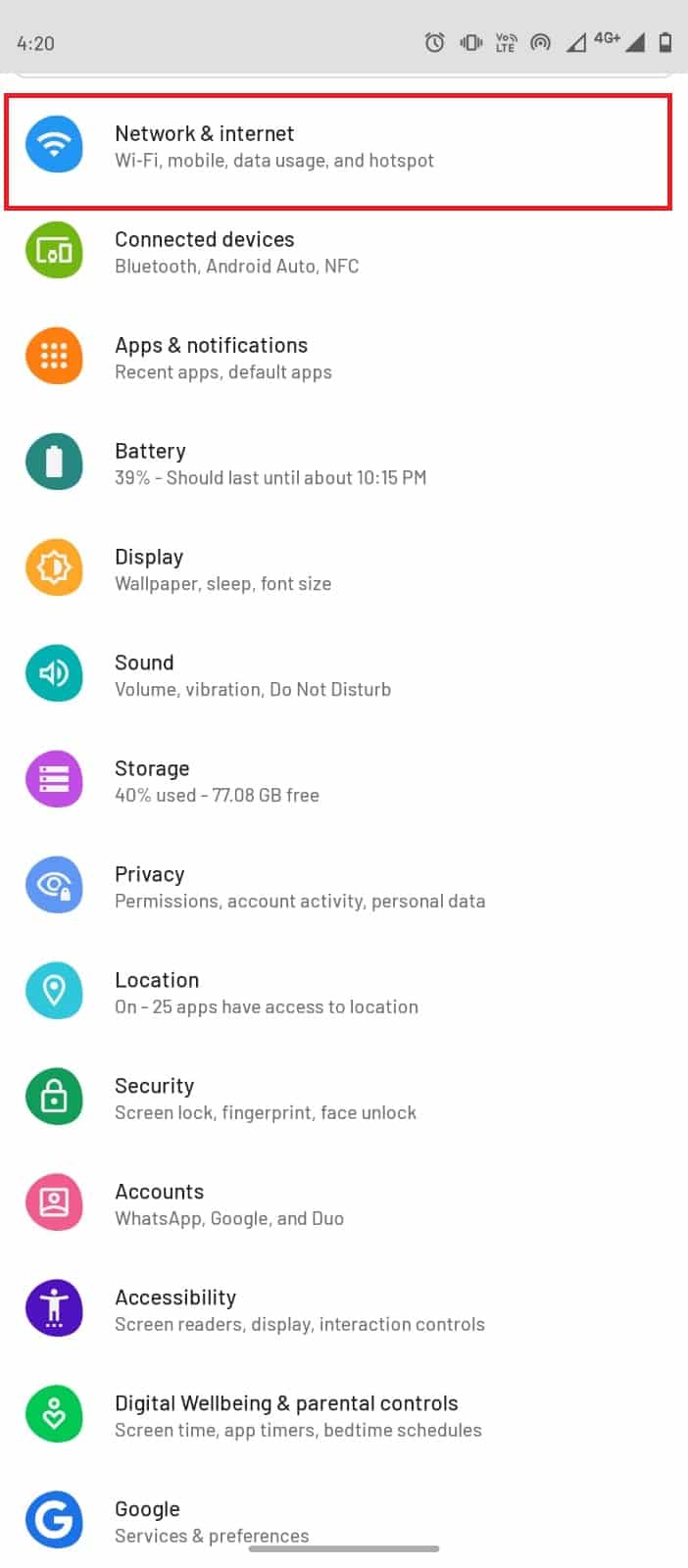Screen dimensions: 688x1568
Task: Open Google services & preferences
Action: [212, 1521]
